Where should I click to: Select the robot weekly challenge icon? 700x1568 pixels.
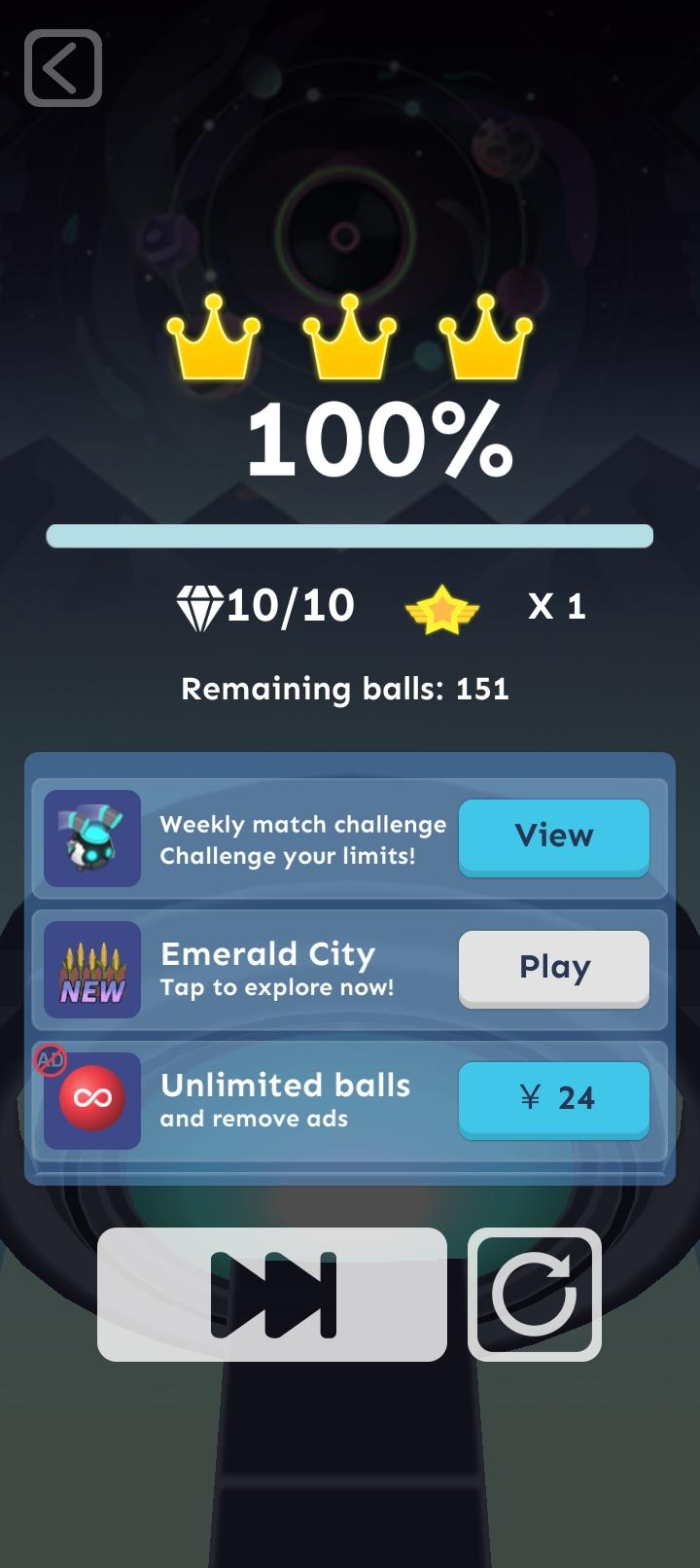[92, 837]
